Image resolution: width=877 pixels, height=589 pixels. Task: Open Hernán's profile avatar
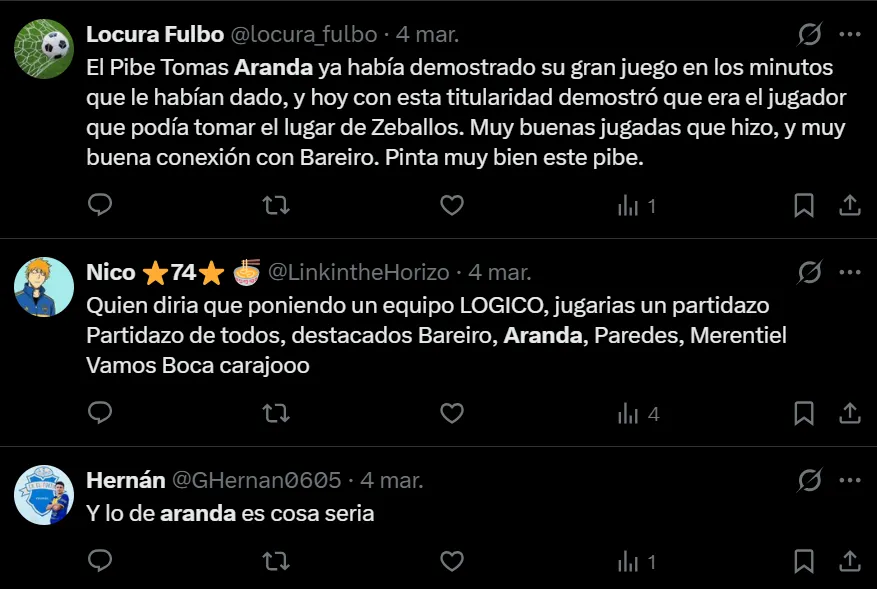pos(44,495)
